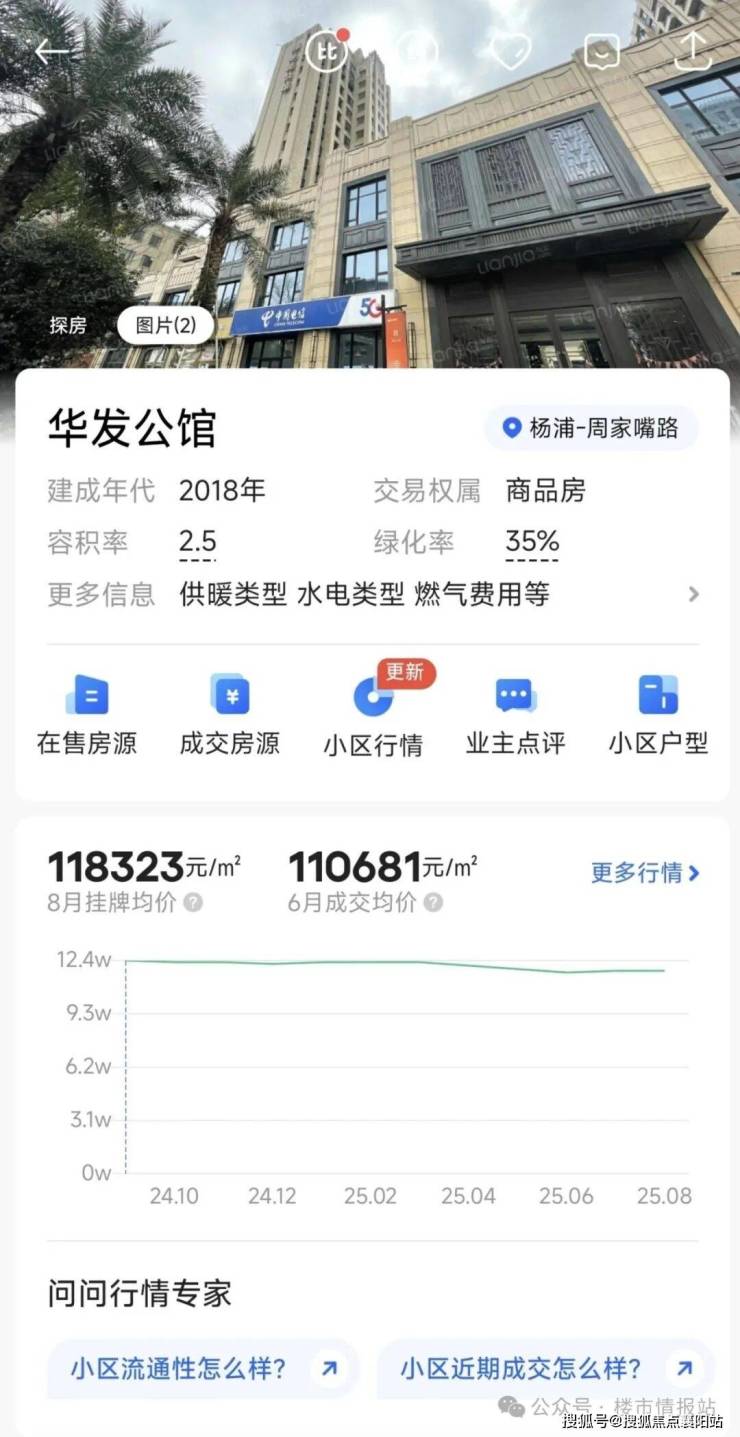
Task: Read 业主点评 owner reviews
Action: click(515, 714)
